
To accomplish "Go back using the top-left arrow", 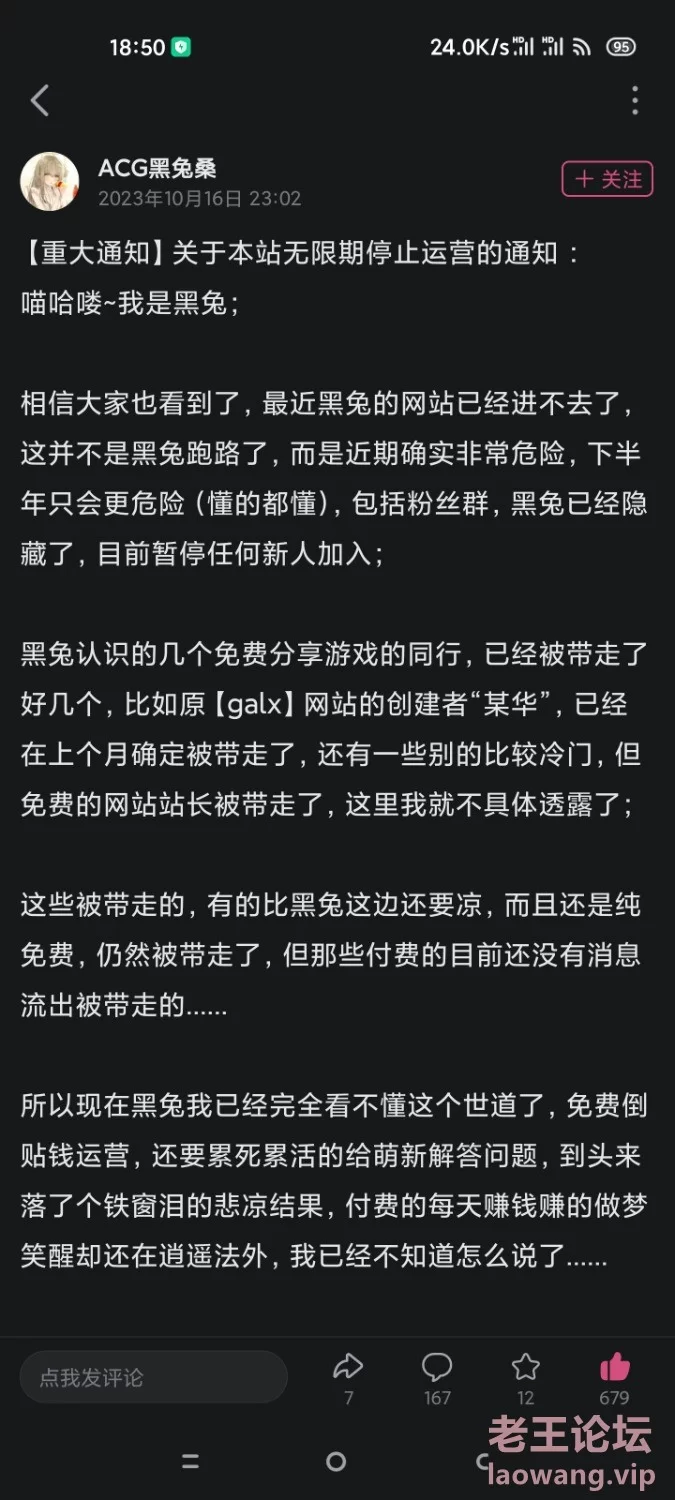I will coord(40,100).
